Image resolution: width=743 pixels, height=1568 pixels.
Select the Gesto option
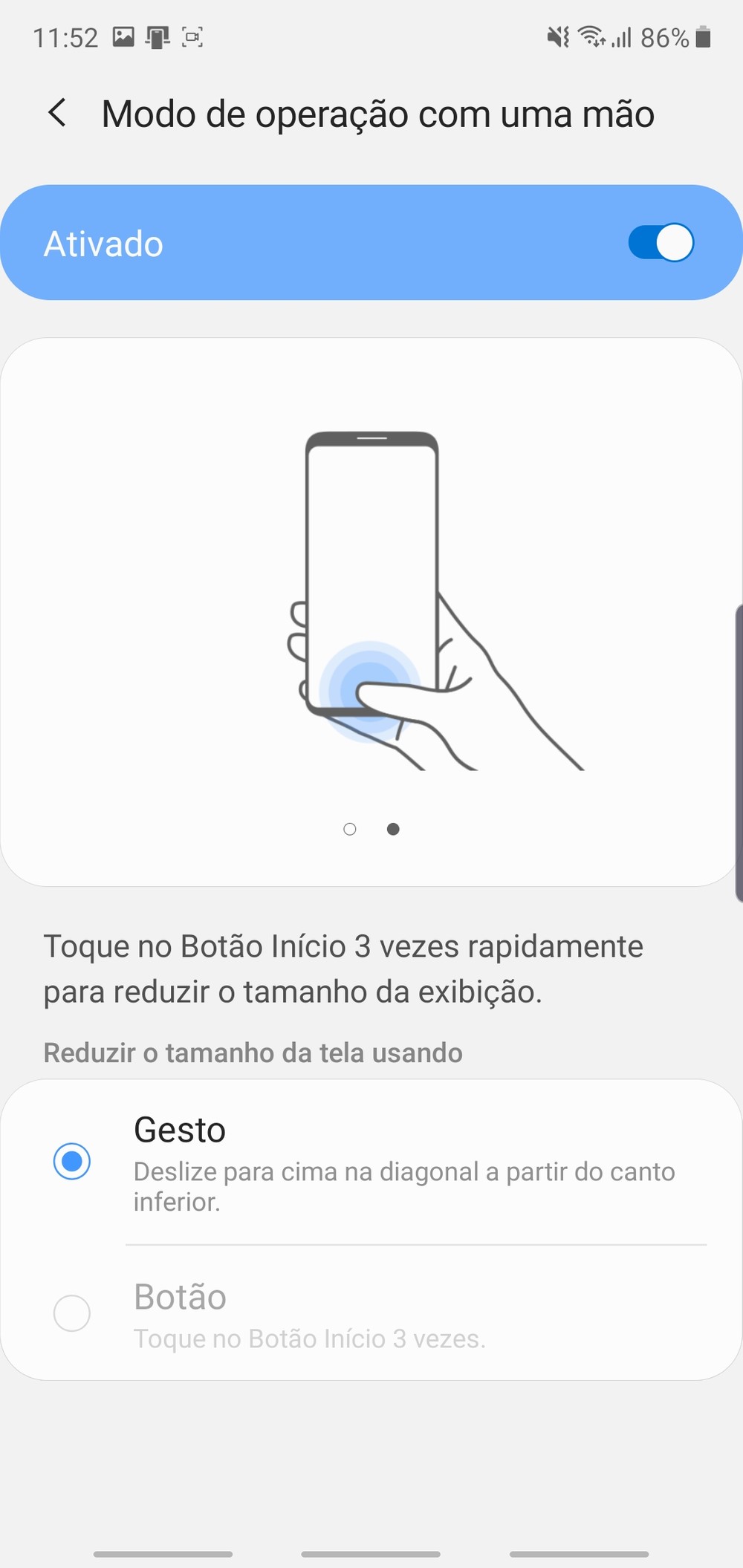tap(72, 1161)
